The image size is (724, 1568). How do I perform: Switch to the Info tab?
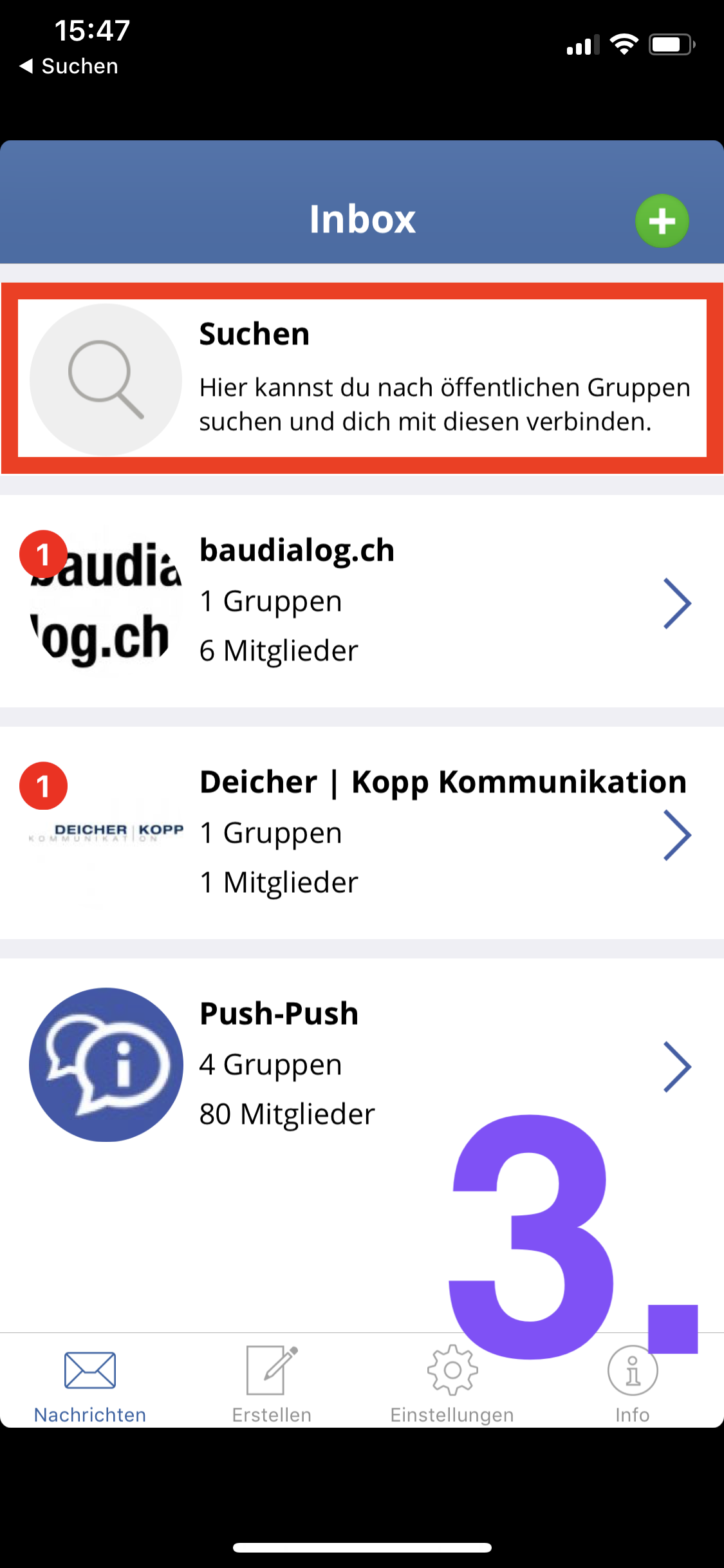pyautogui.click(x=632, y=1384)
